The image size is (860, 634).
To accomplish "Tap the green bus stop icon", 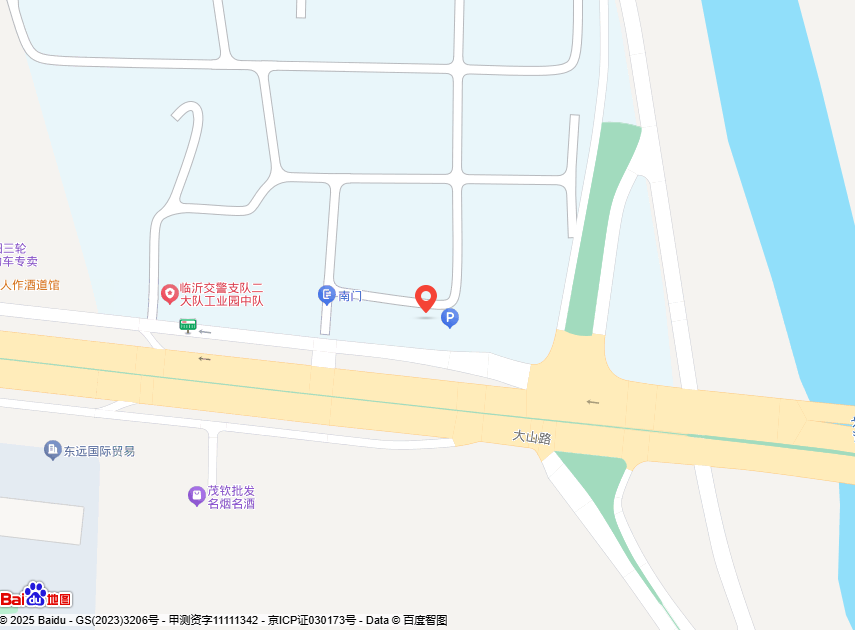I will pos(187,325).
